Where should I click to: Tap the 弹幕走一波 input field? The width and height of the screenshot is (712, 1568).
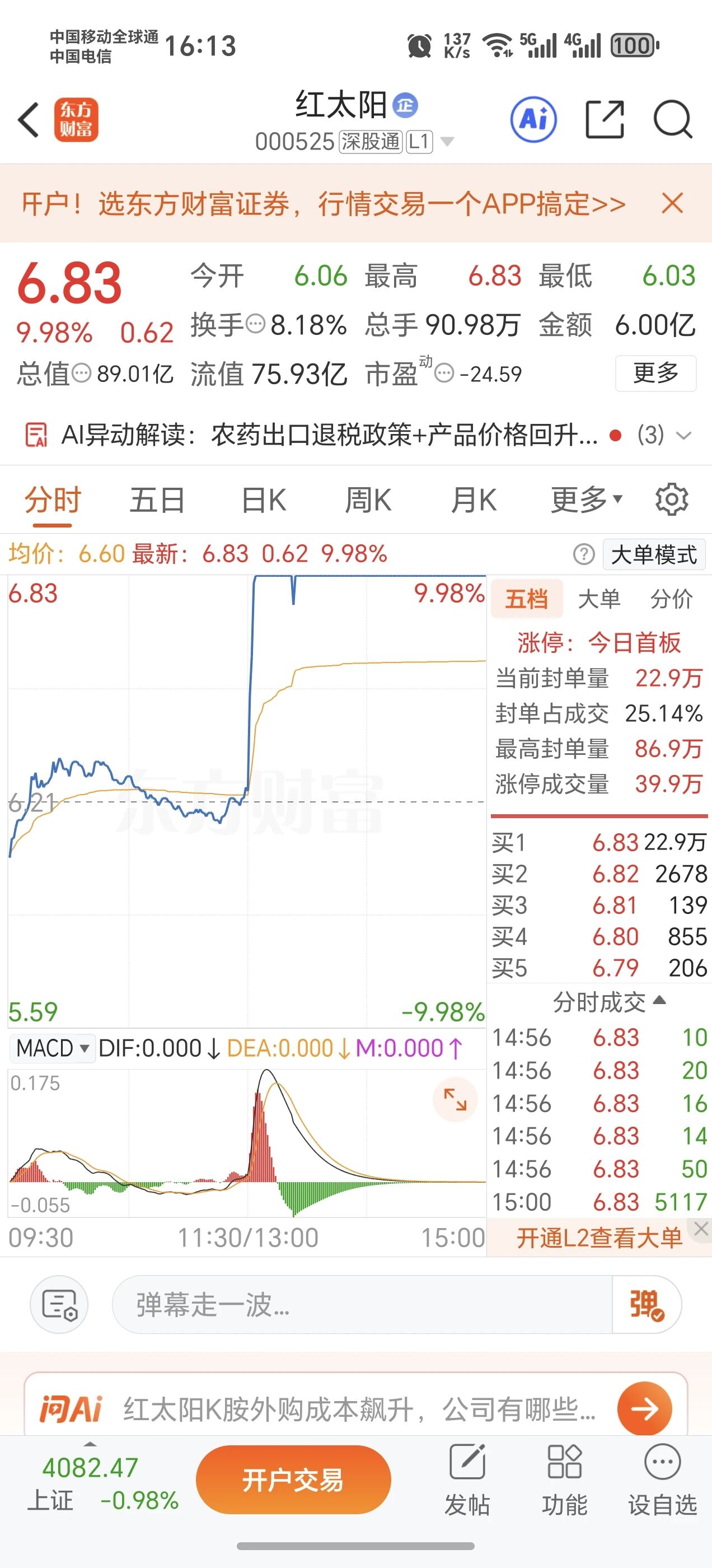point(362,1305)
